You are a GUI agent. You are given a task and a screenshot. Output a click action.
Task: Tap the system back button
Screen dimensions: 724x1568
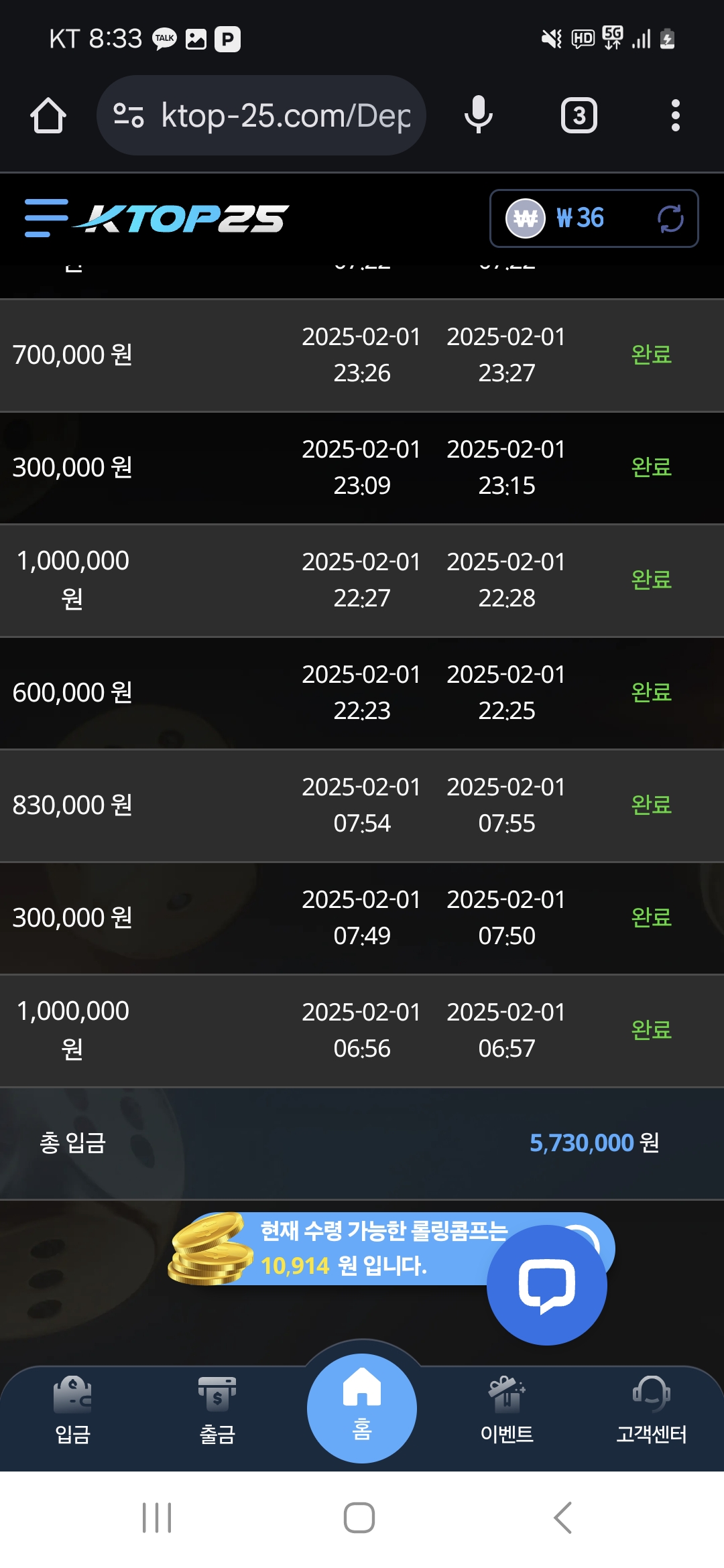click(x=563, y=1518)
